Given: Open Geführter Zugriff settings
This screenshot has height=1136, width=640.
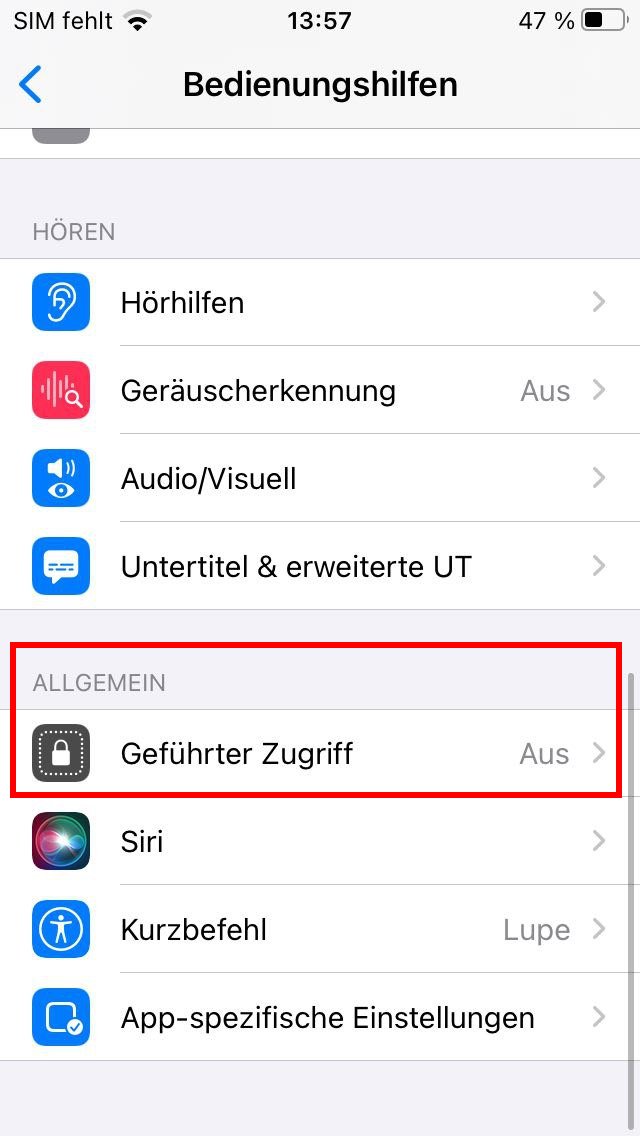Looking at the screenshot, I should pyautogui.click(x=320, y=753).
